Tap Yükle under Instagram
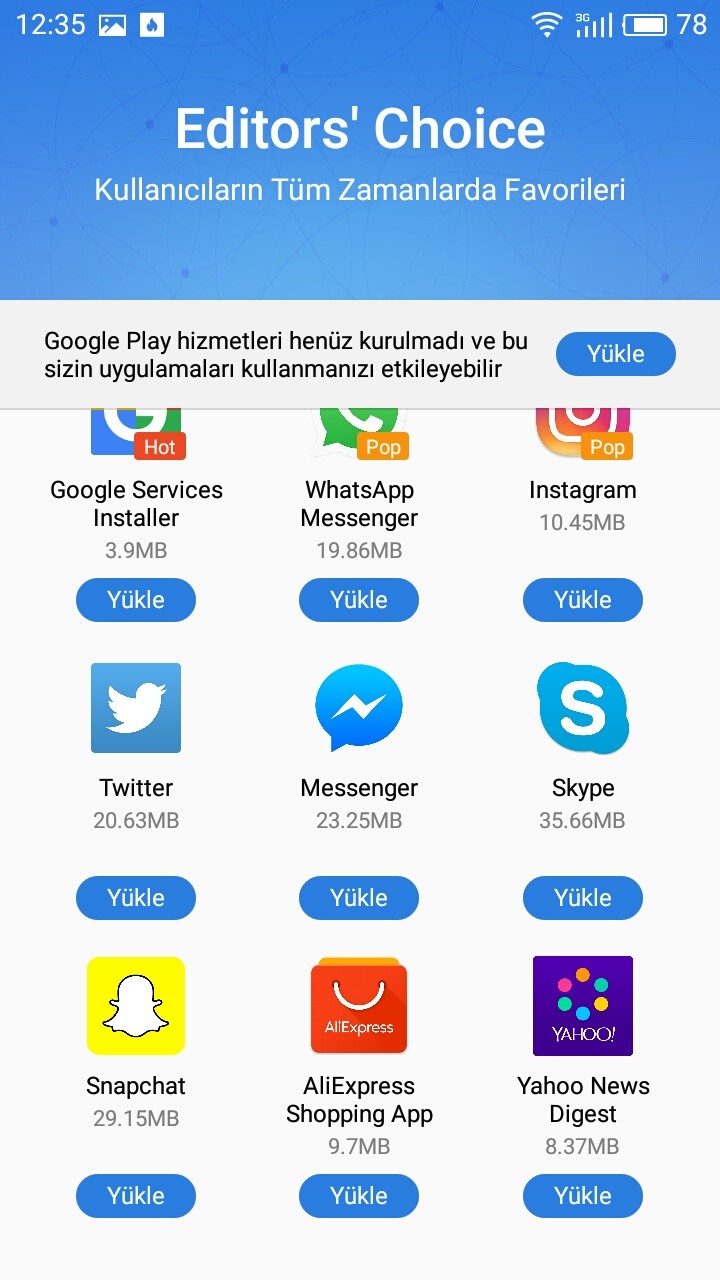720x1280 pixels. point(583,600)
